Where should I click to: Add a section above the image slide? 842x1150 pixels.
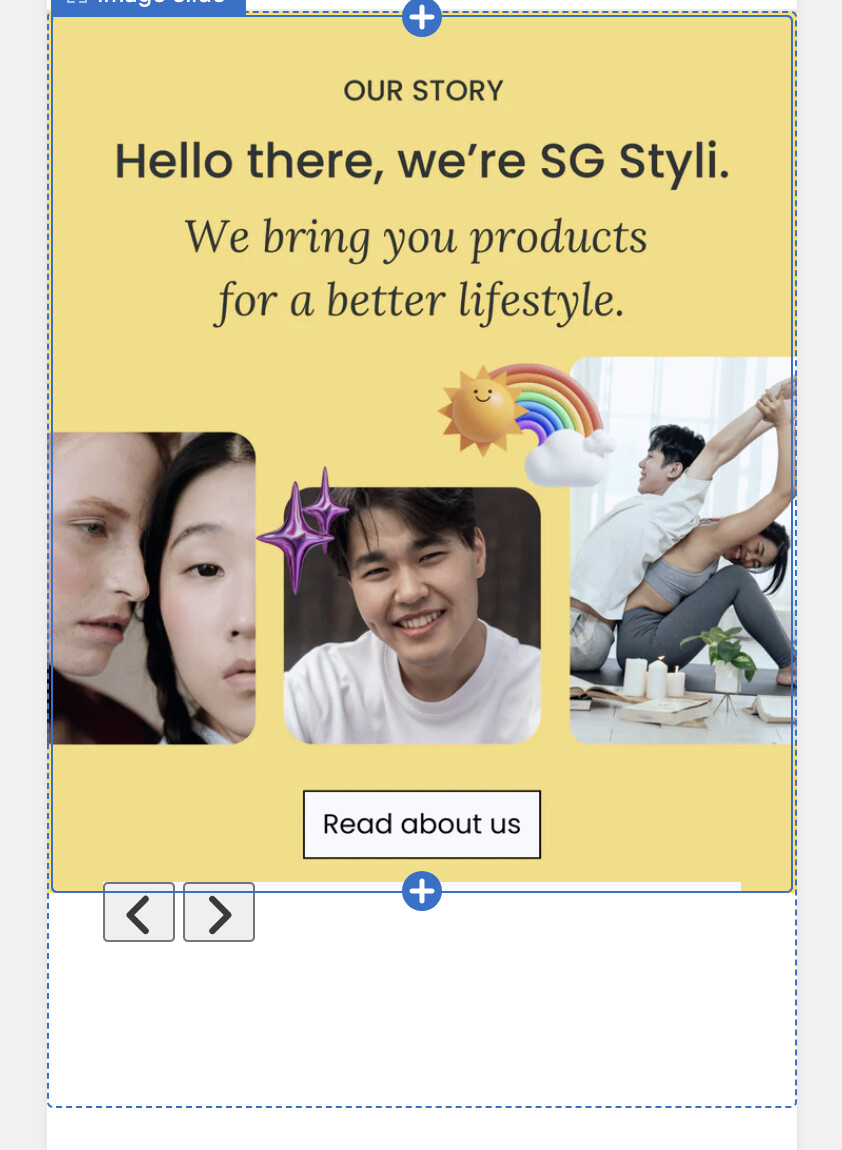(x=421, y=17)
